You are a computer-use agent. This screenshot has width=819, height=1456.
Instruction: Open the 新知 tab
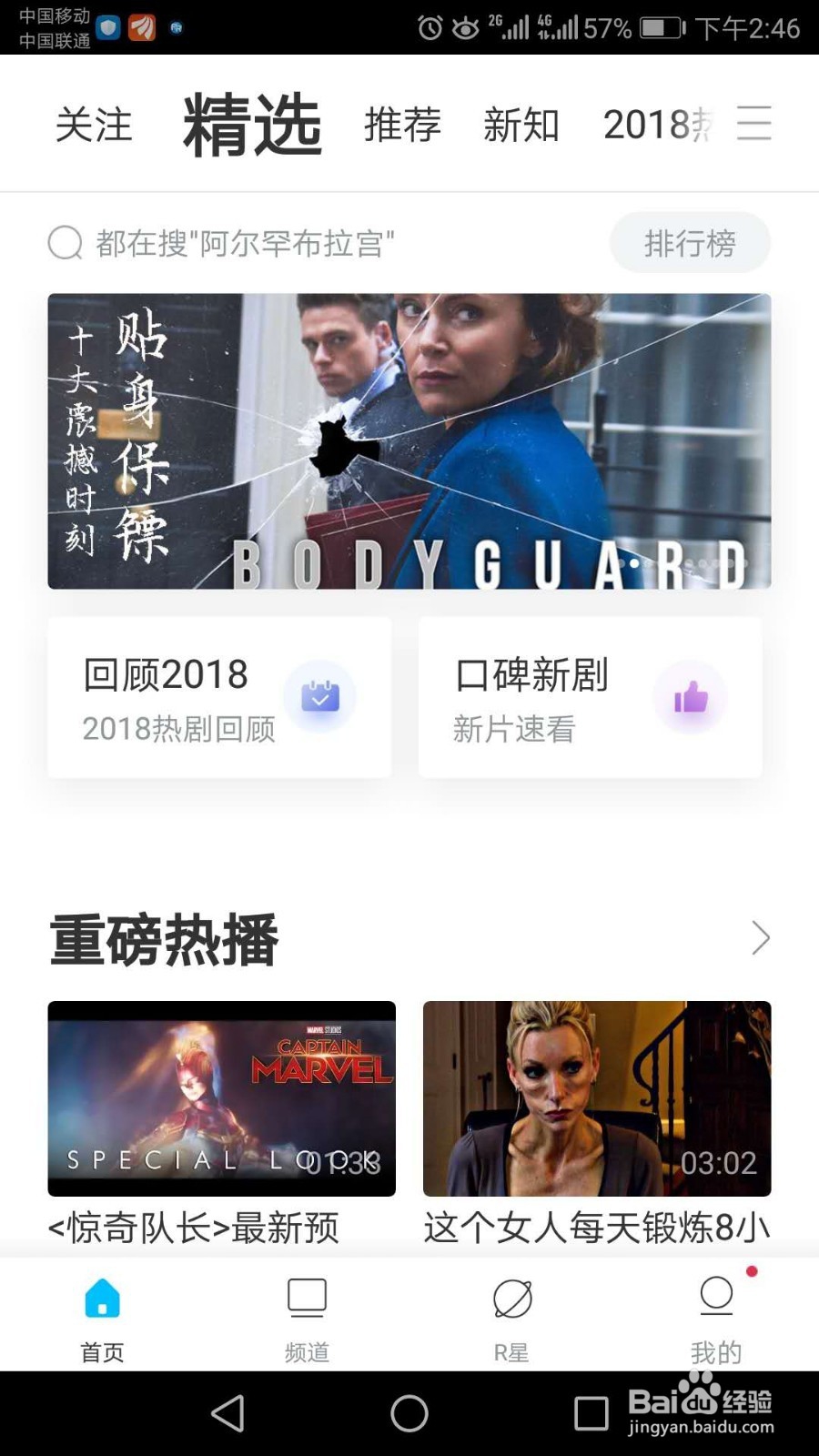(x=521, y=125)
